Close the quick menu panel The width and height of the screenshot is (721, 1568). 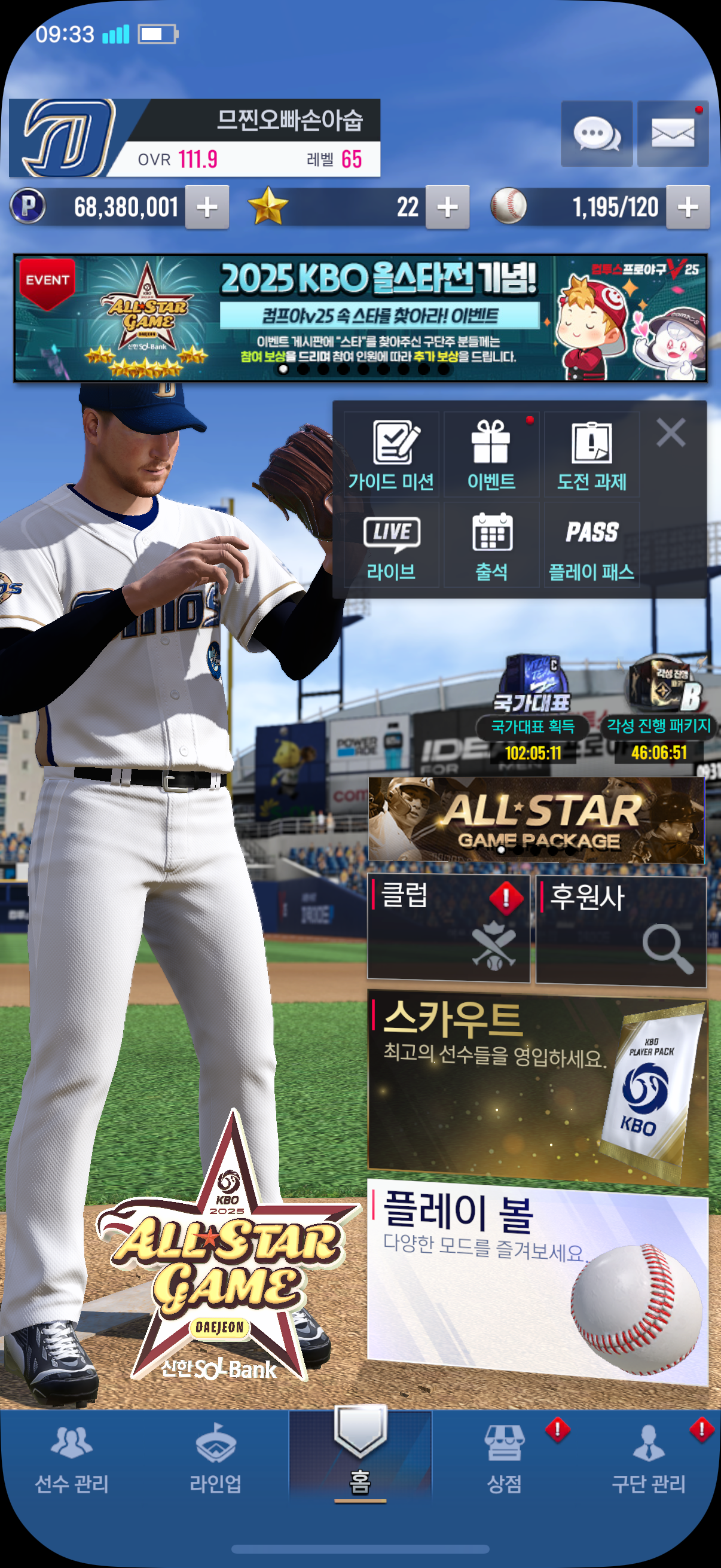(x=671, y=433)
